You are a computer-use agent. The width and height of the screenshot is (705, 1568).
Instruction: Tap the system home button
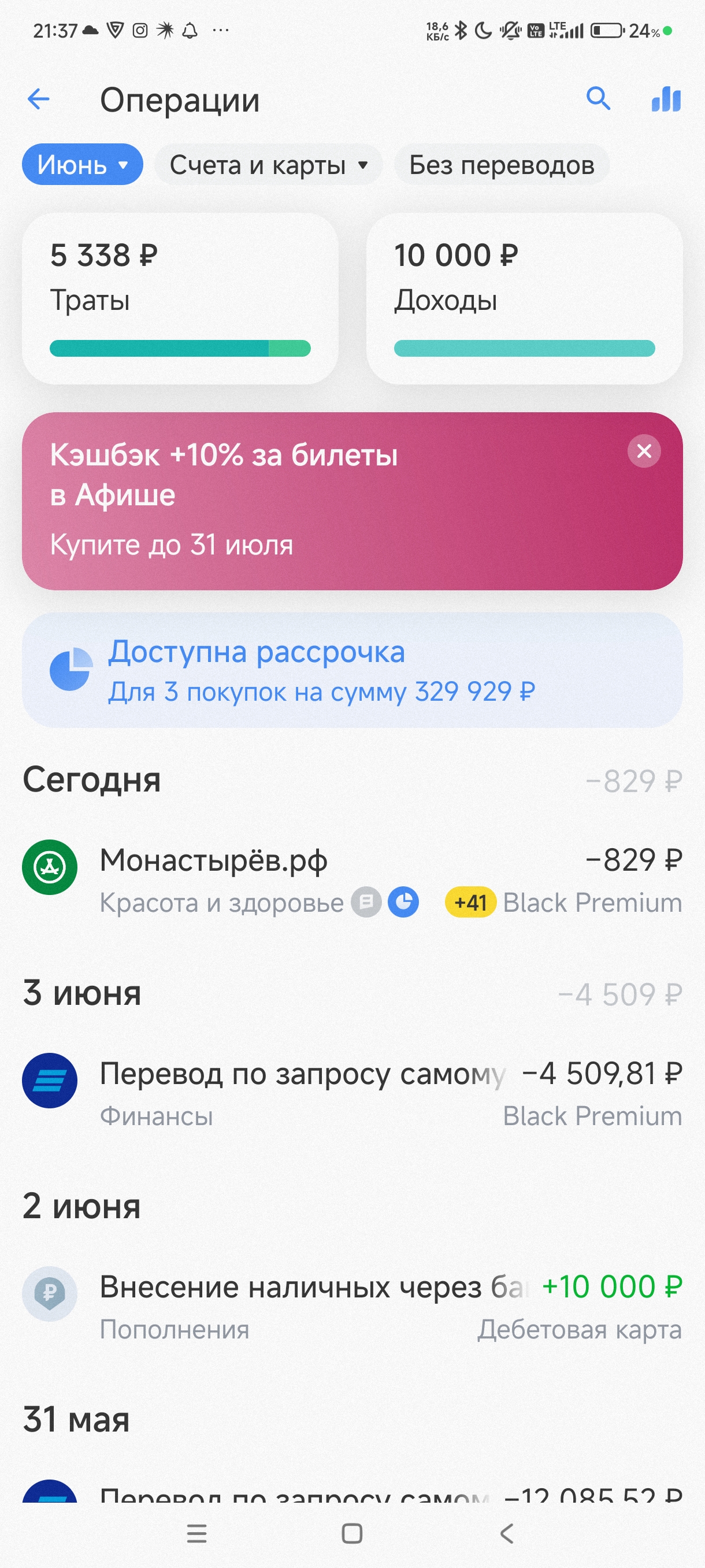click(x=352, y=1533)
